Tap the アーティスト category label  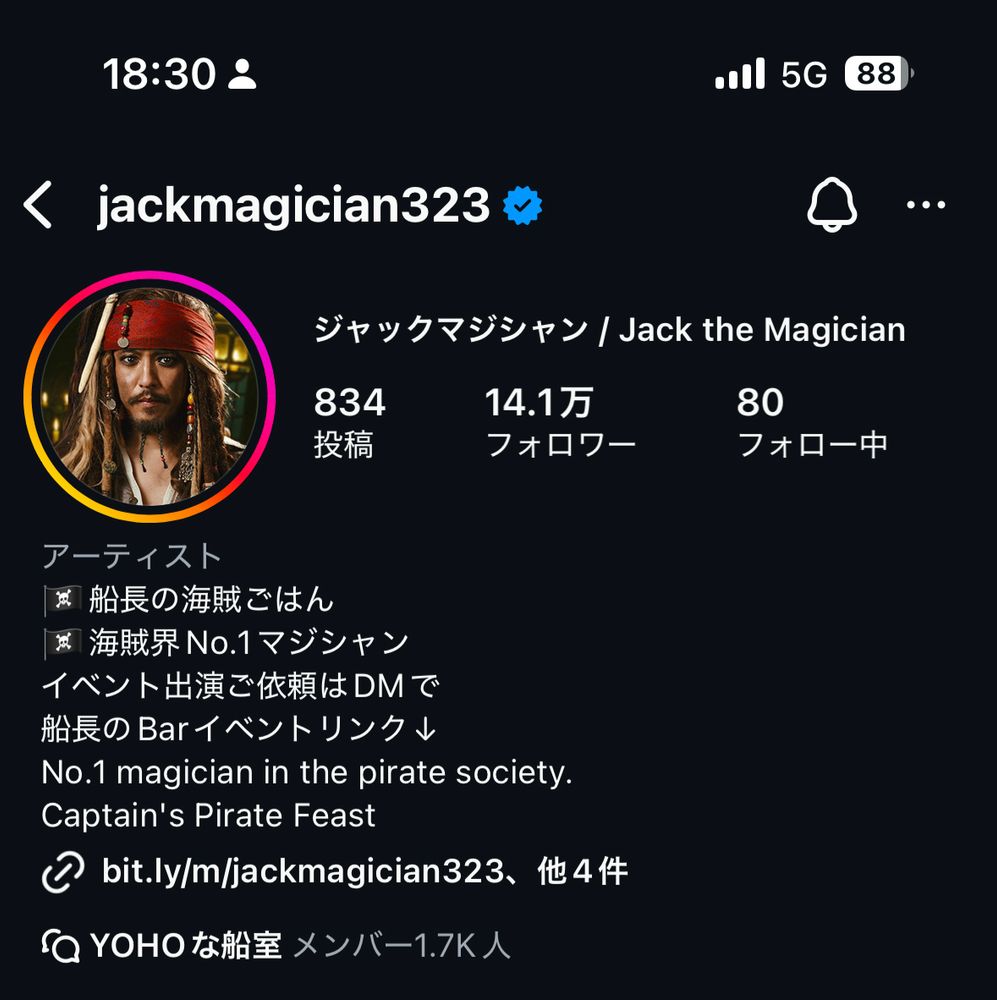pyautogui.click(x=131, y=555)
